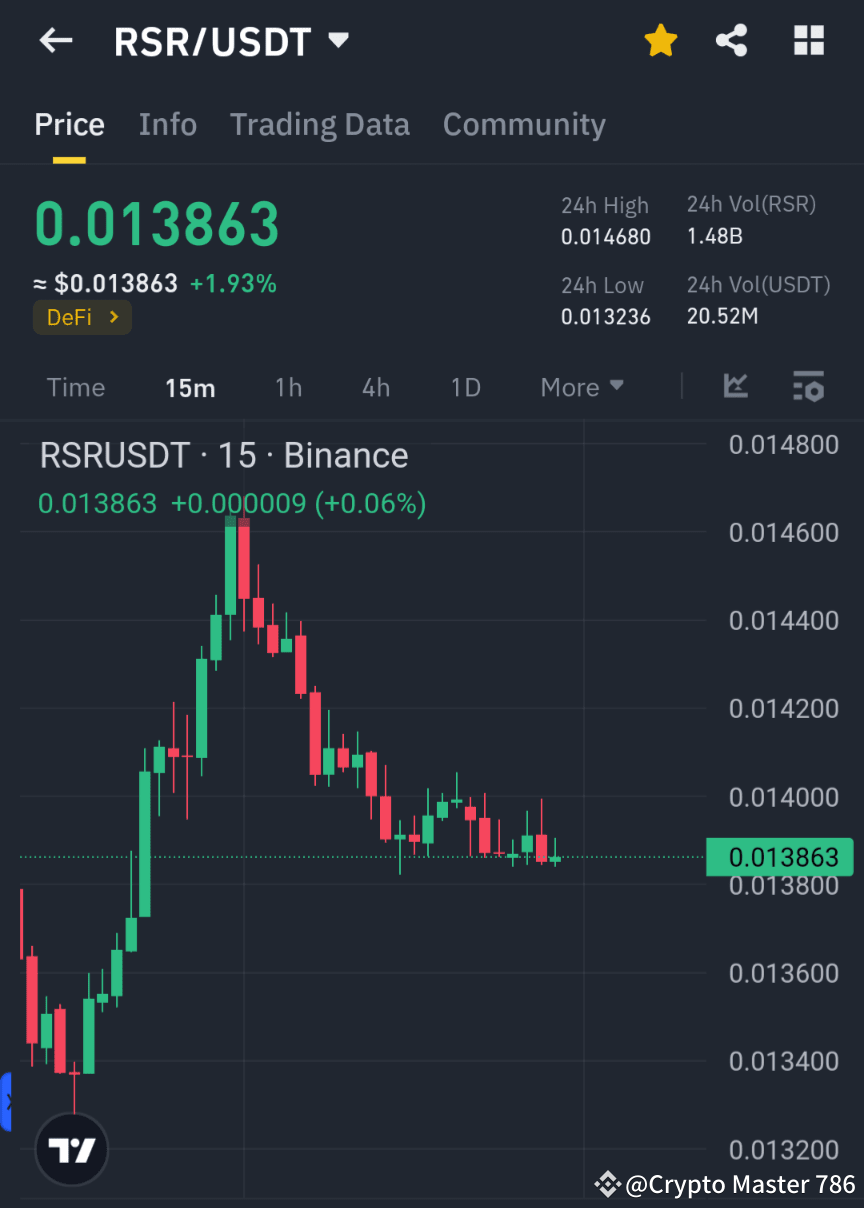Click the DeFi category label

click(68, 317)
